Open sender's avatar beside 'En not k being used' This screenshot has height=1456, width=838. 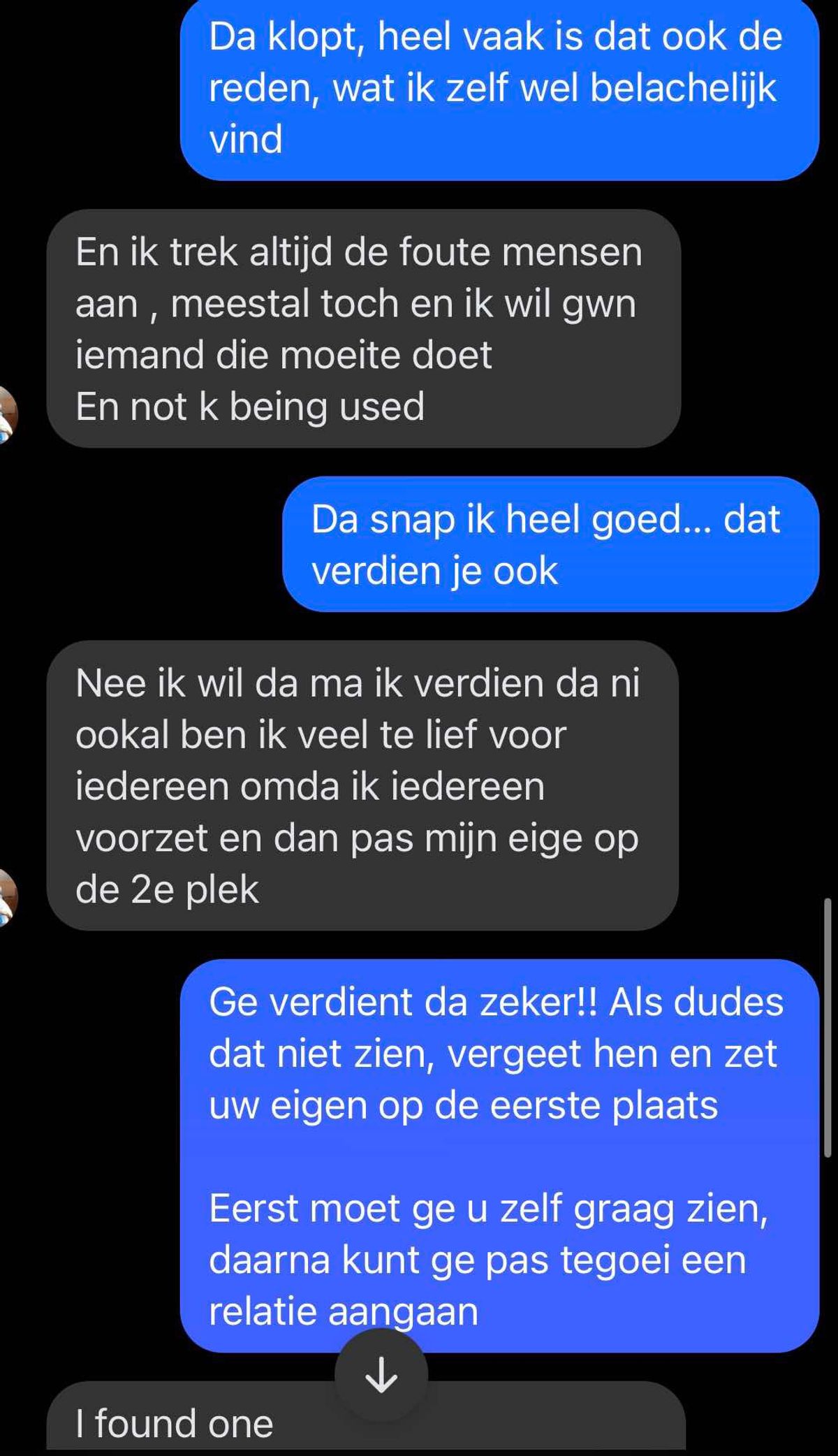pyautogui.click(x=6, y=414)
